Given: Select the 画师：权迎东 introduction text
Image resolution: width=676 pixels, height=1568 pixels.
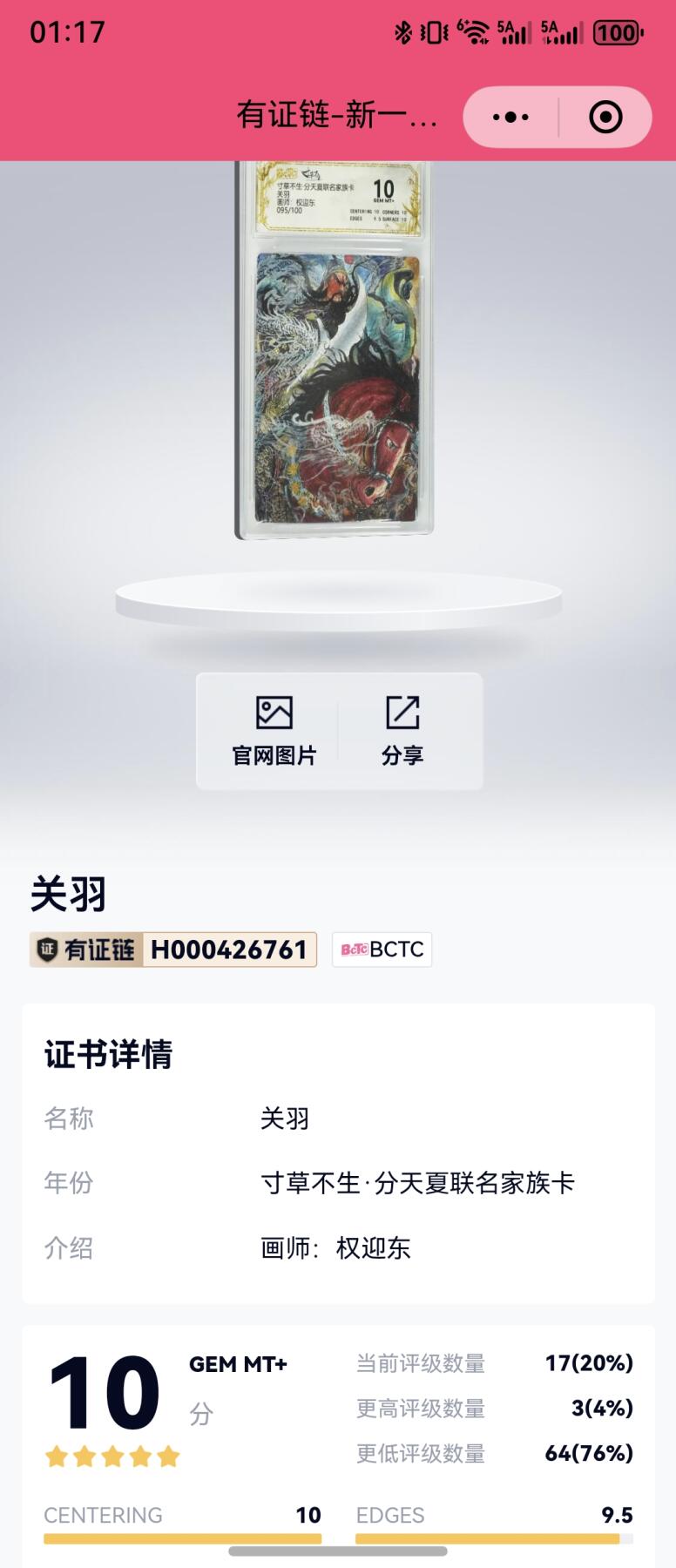Looking at the screenshot, I should point(334,1247).
